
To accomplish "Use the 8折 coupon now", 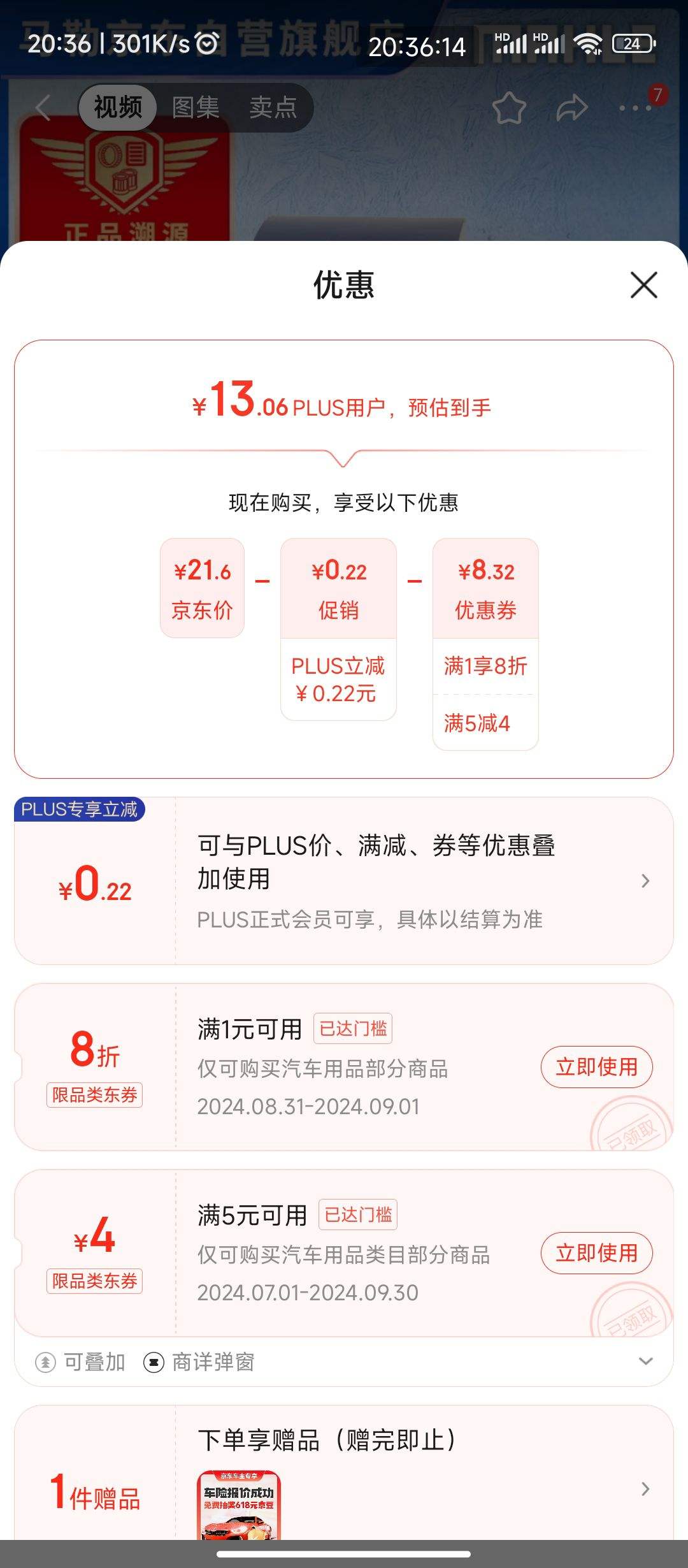I will point(596,1067).
